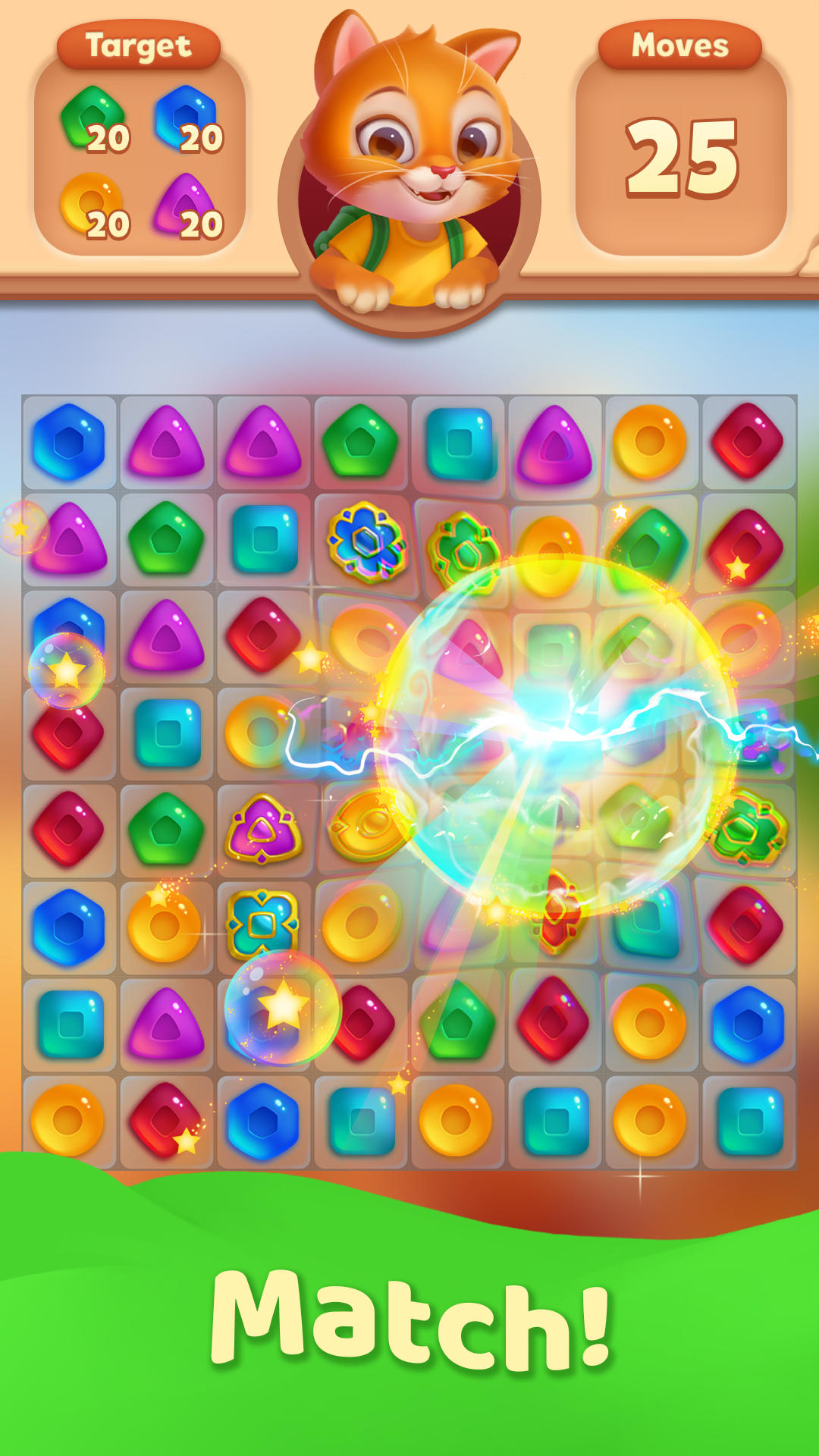Tap the remaining moves counter 25
Viewport: 819px width, 1456px height.
[x=682, y=155]
